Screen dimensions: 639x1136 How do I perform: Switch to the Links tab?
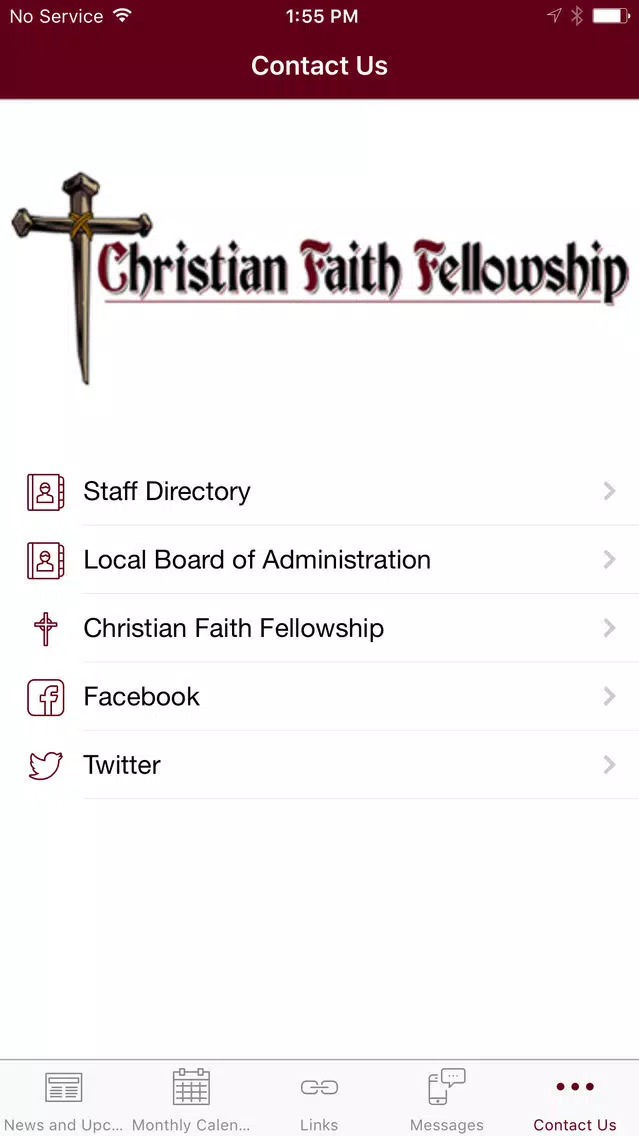click(x=320, y=1099)
